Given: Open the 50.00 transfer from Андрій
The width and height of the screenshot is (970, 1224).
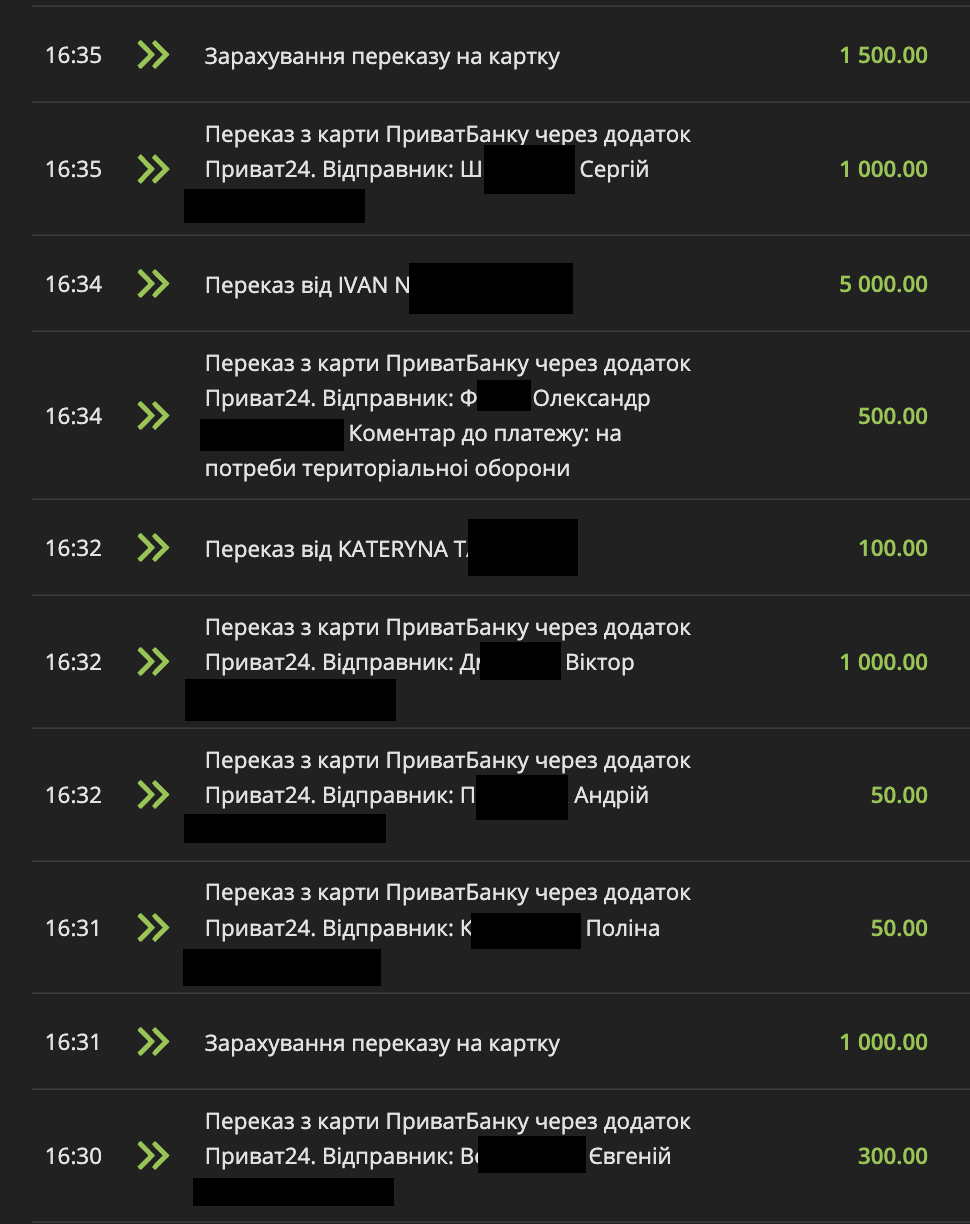Looking at the screenshot, I should point(447,778).
